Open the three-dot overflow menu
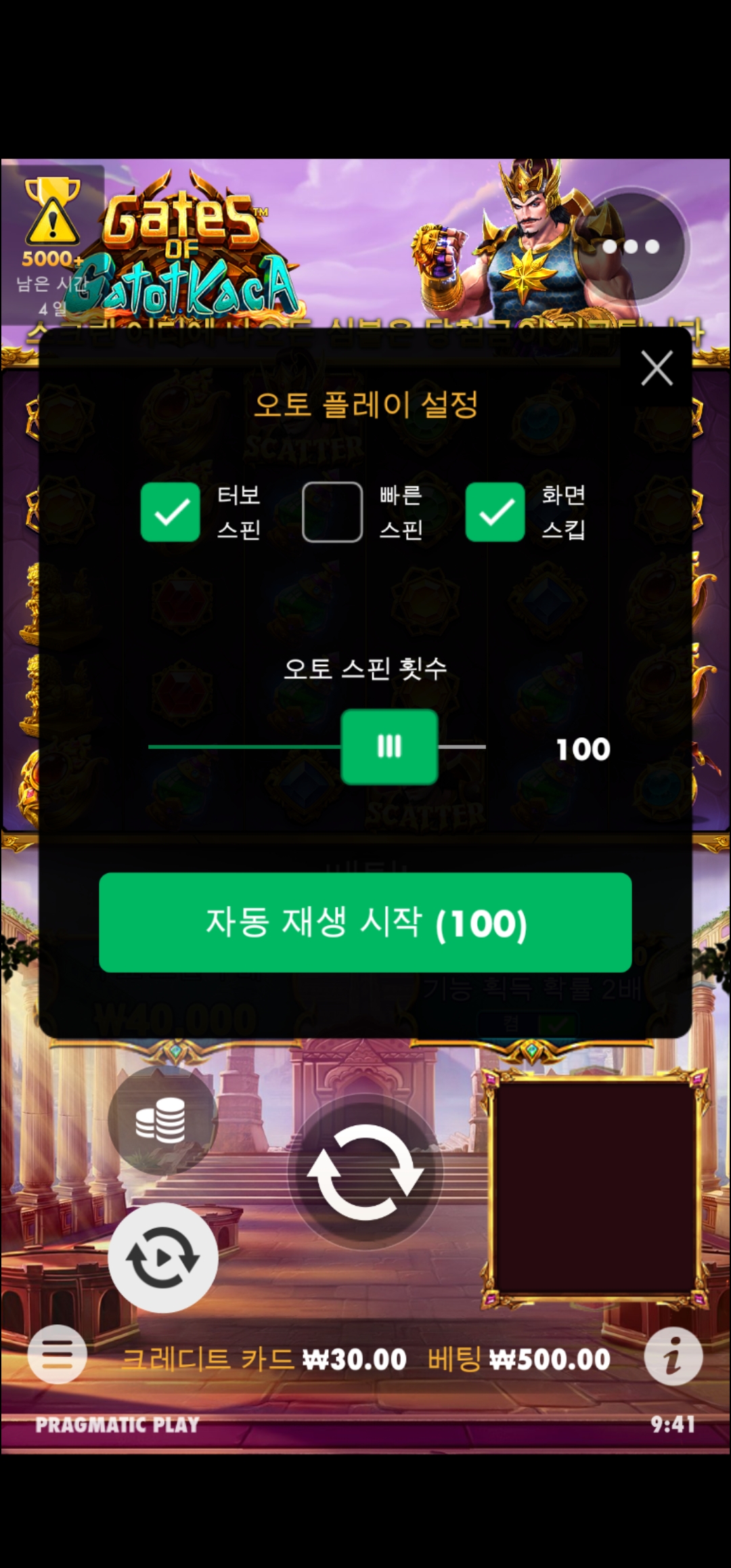Screen dimensions: 731x1568 pos(631,247)
